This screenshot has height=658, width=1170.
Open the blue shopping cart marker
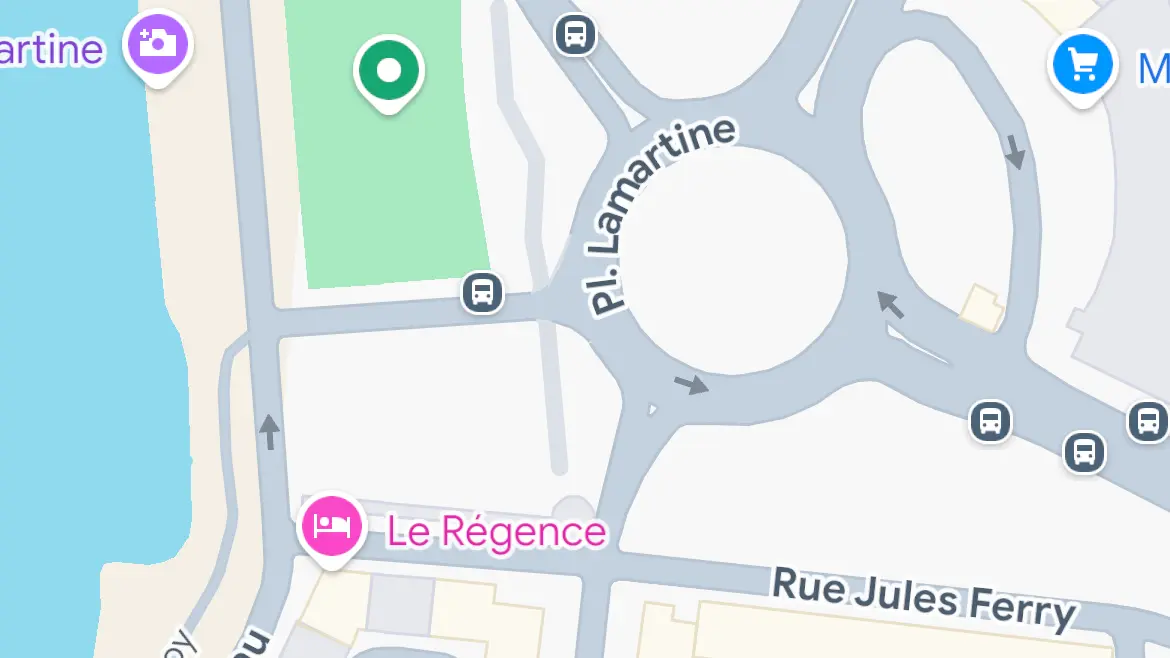pos(1082,65)
